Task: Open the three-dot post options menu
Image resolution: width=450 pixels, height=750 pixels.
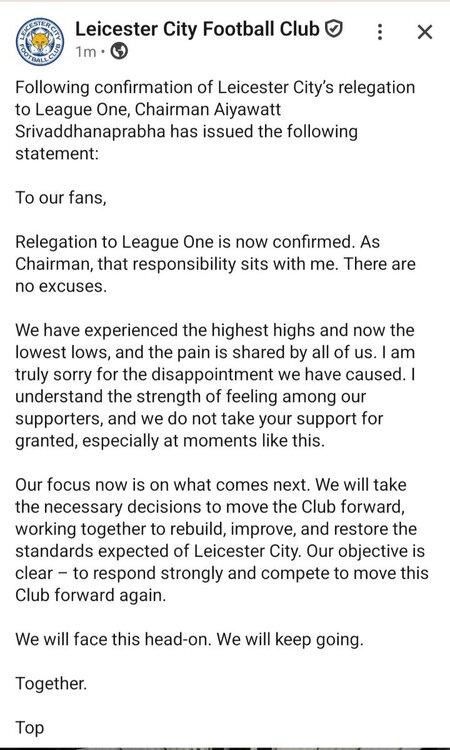Action: point(380,32)
